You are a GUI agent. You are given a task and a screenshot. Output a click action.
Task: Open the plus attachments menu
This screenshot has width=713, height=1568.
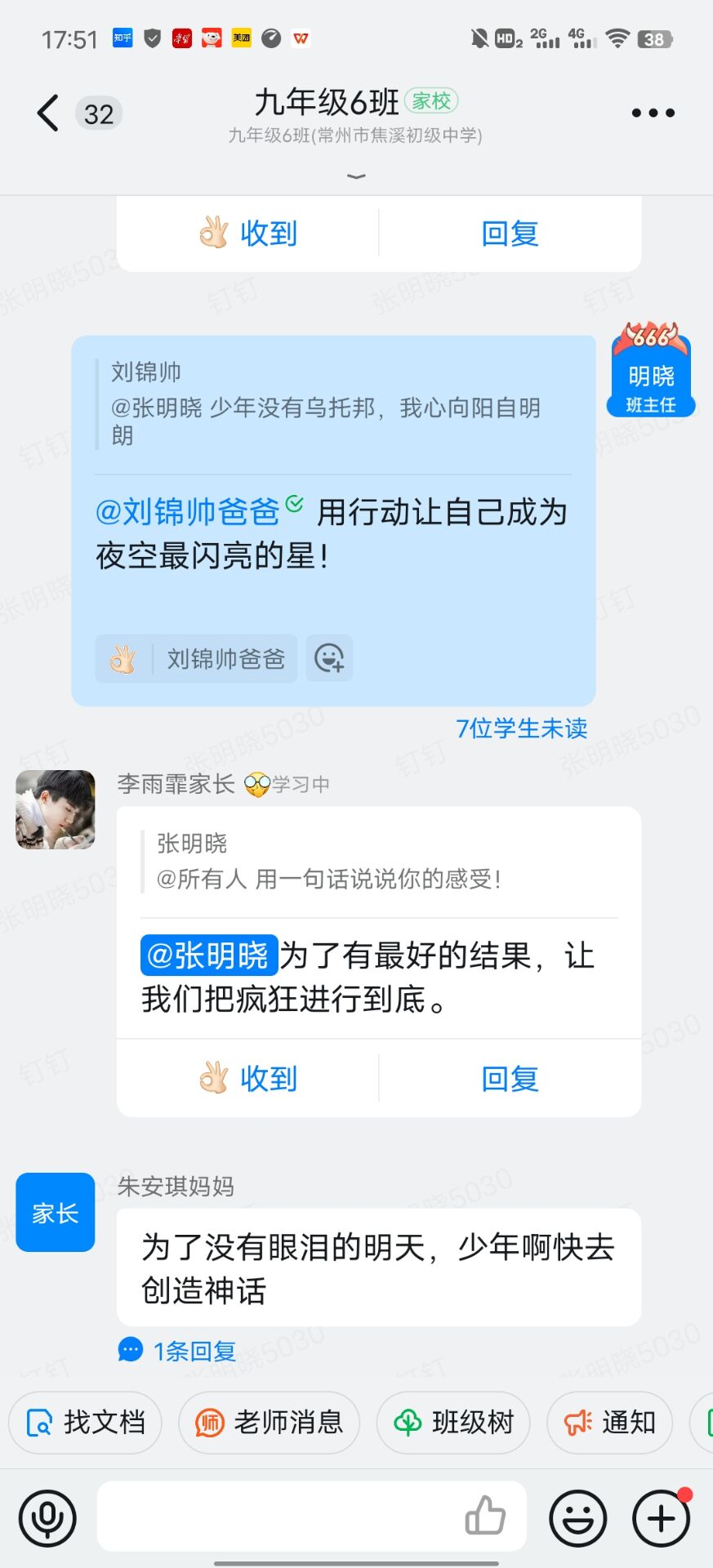pyautogui.click(x=661, y=1518)
